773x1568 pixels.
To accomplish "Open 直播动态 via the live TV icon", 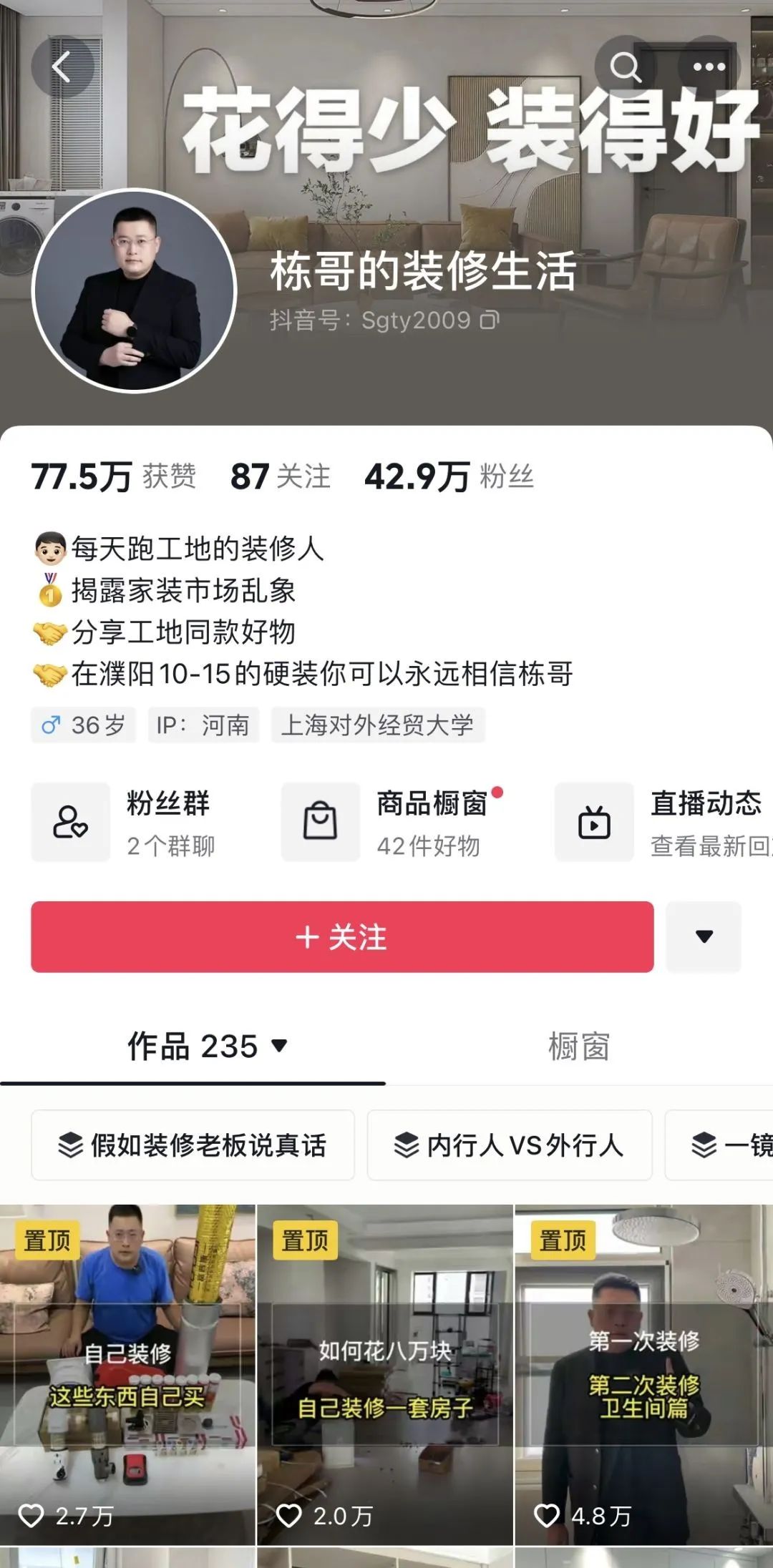I will tap(594, 821).
